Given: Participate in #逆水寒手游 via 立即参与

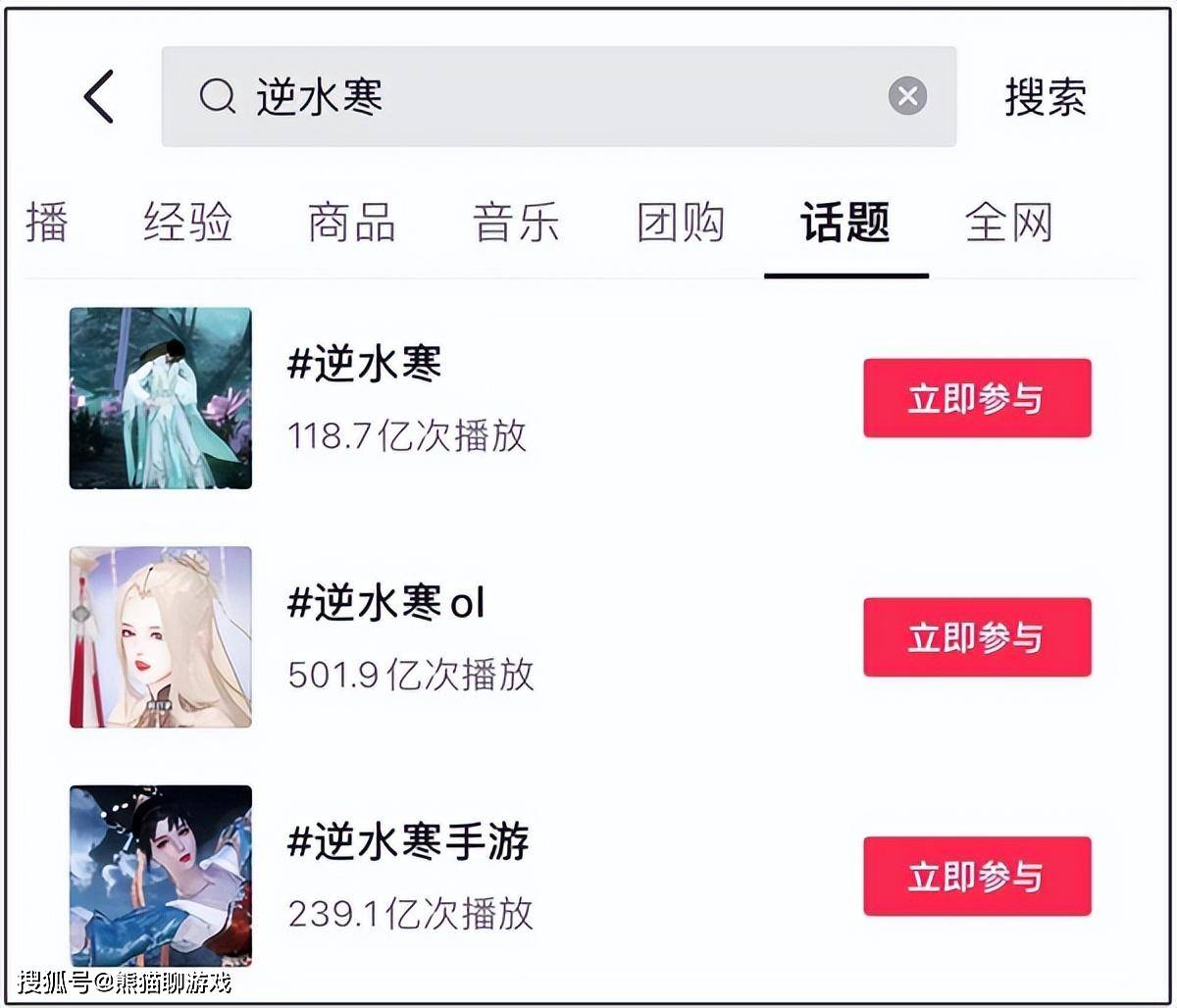Looking at the screenshot, I should [x=977, y=877].
